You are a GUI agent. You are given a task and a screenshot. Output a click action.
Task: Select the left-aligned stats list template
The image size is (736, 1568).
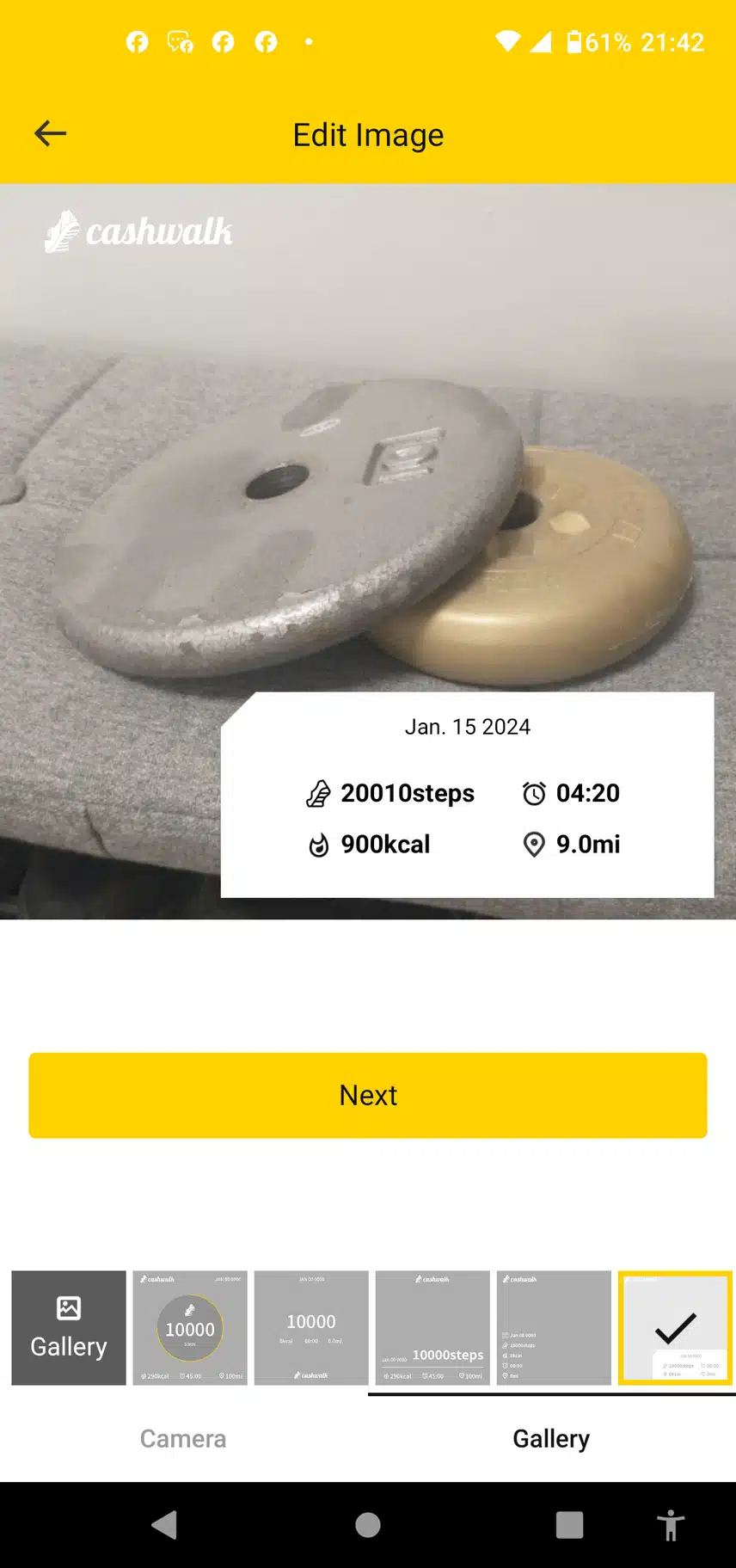554,1327
